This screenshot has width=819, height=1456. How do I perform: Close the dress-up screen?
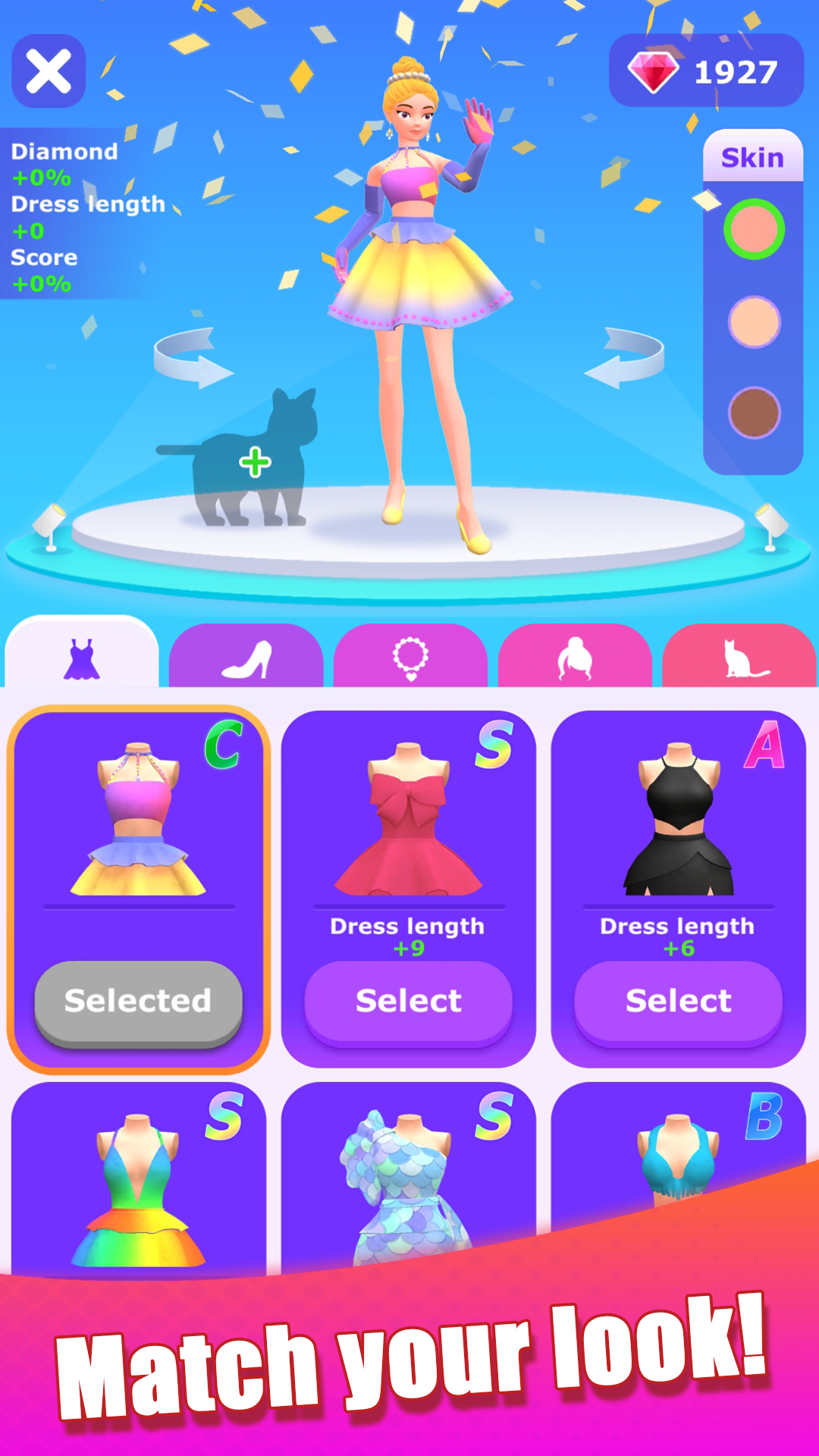click(49, 71)
